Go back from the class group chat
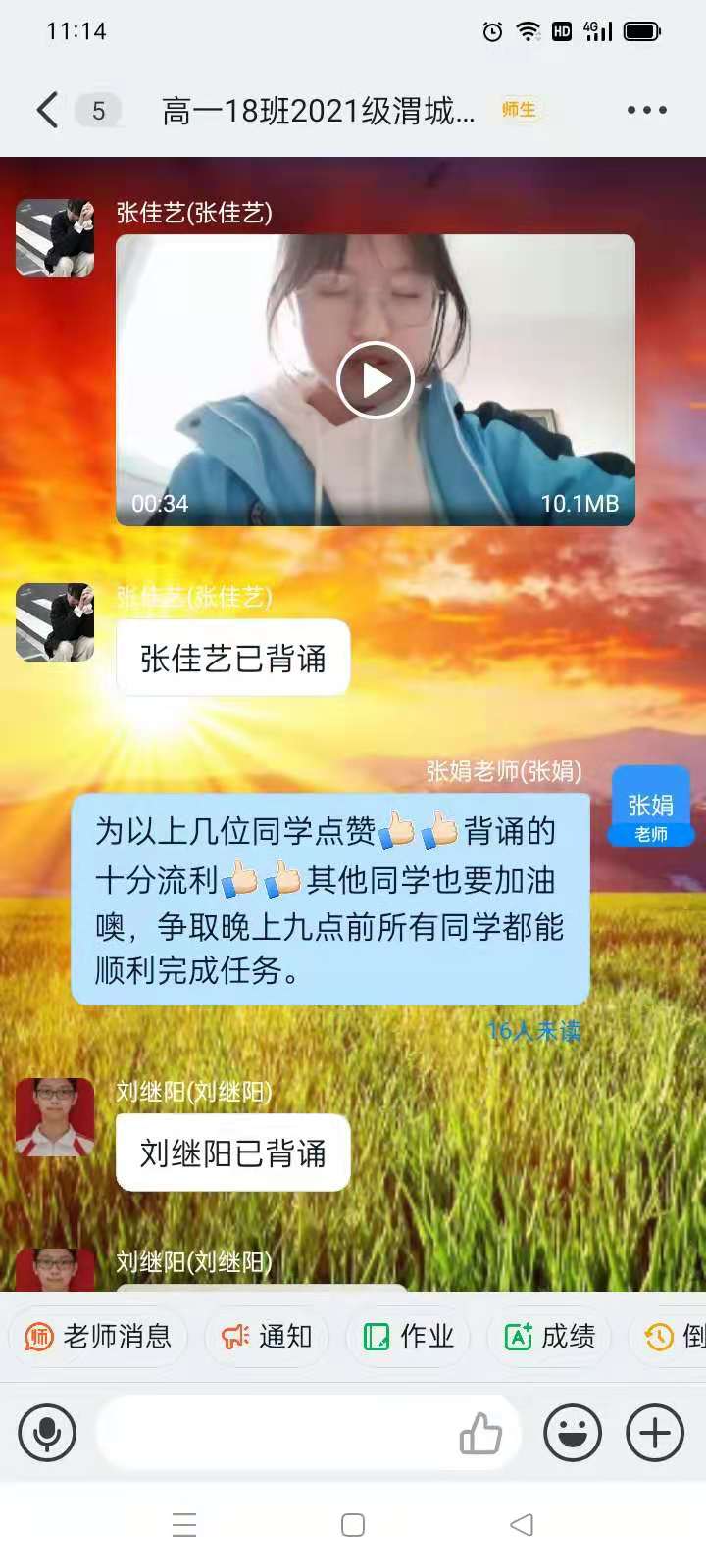The height and width of the screenshot is (1568, 706). [47, 110]
